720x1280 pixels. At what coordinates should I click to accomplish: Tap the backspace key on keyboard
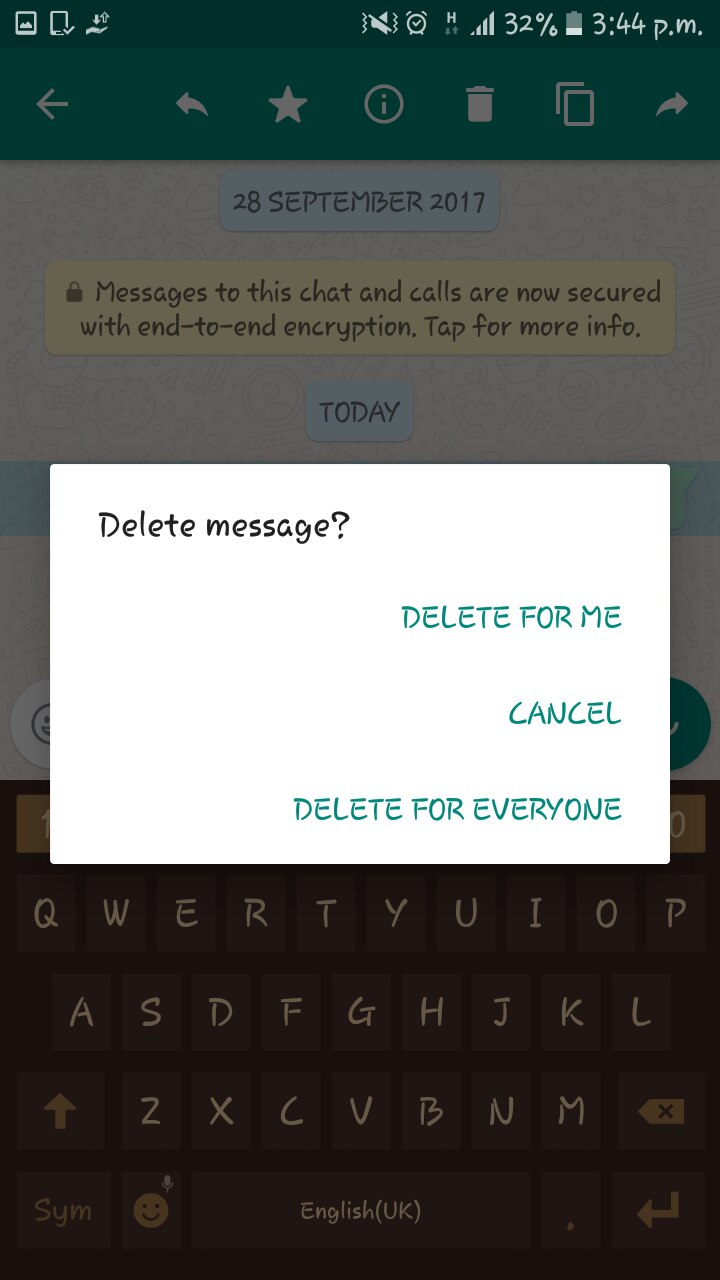click(x=660, y=1111)
